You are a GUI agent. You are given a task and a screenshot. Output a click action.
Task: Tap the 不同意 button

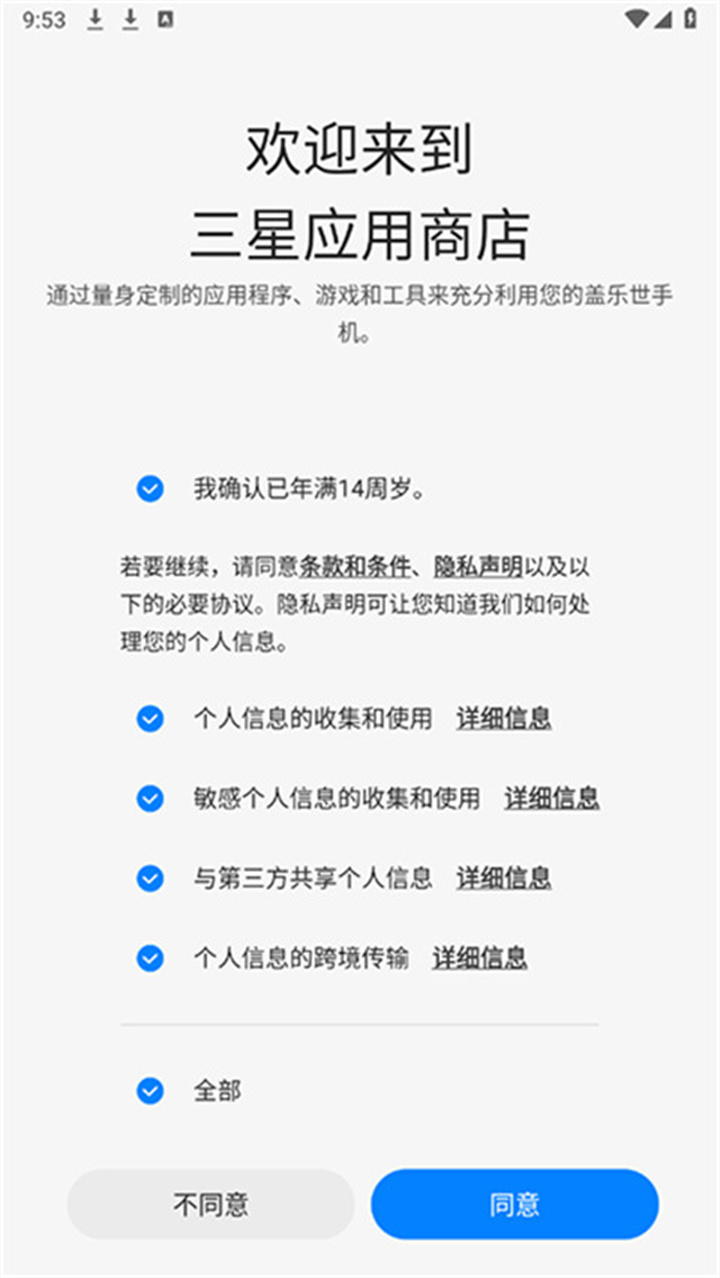(211, 1204)
